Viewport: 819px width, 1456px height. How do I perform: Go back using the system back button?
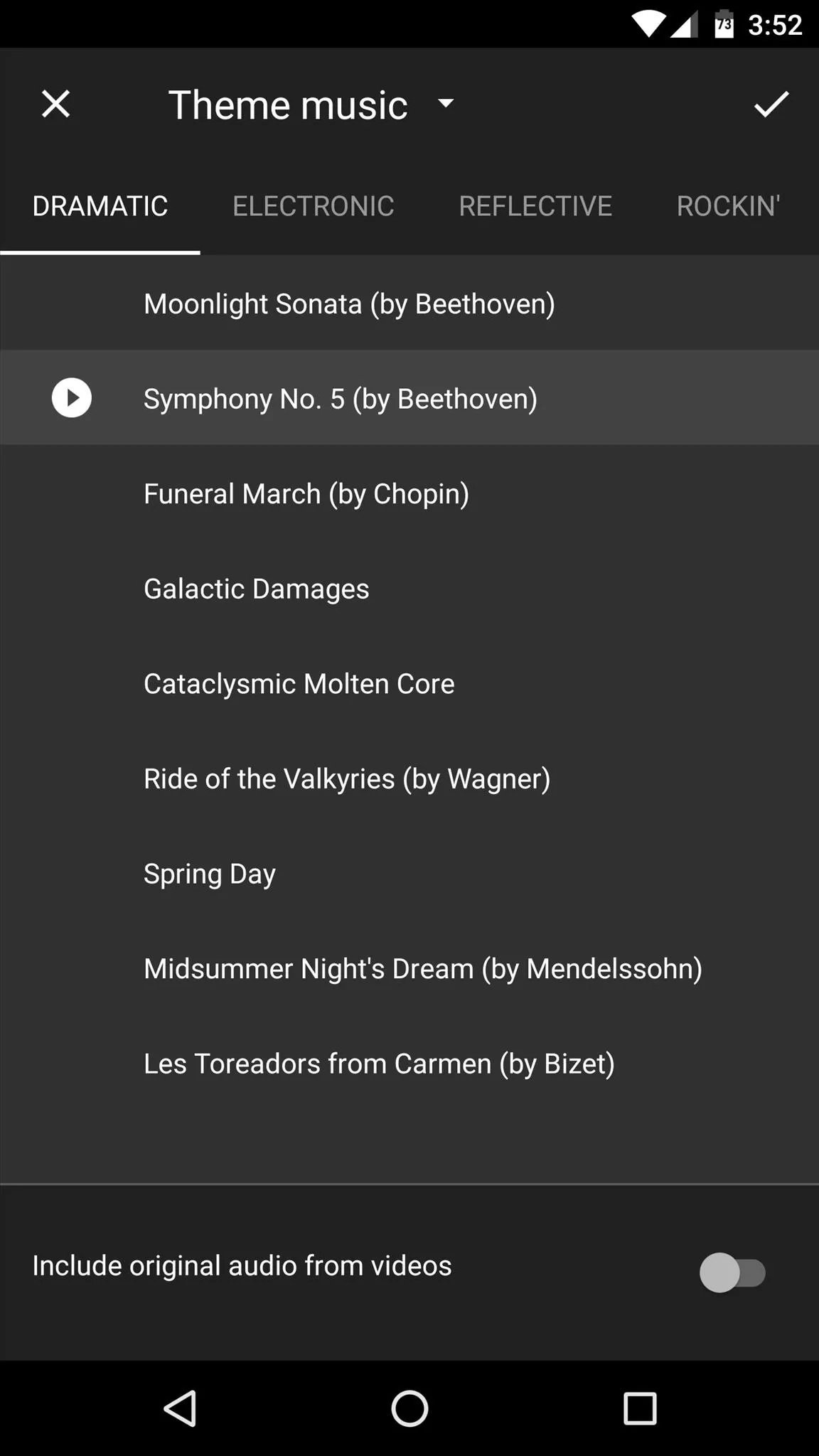point(181,1408)
